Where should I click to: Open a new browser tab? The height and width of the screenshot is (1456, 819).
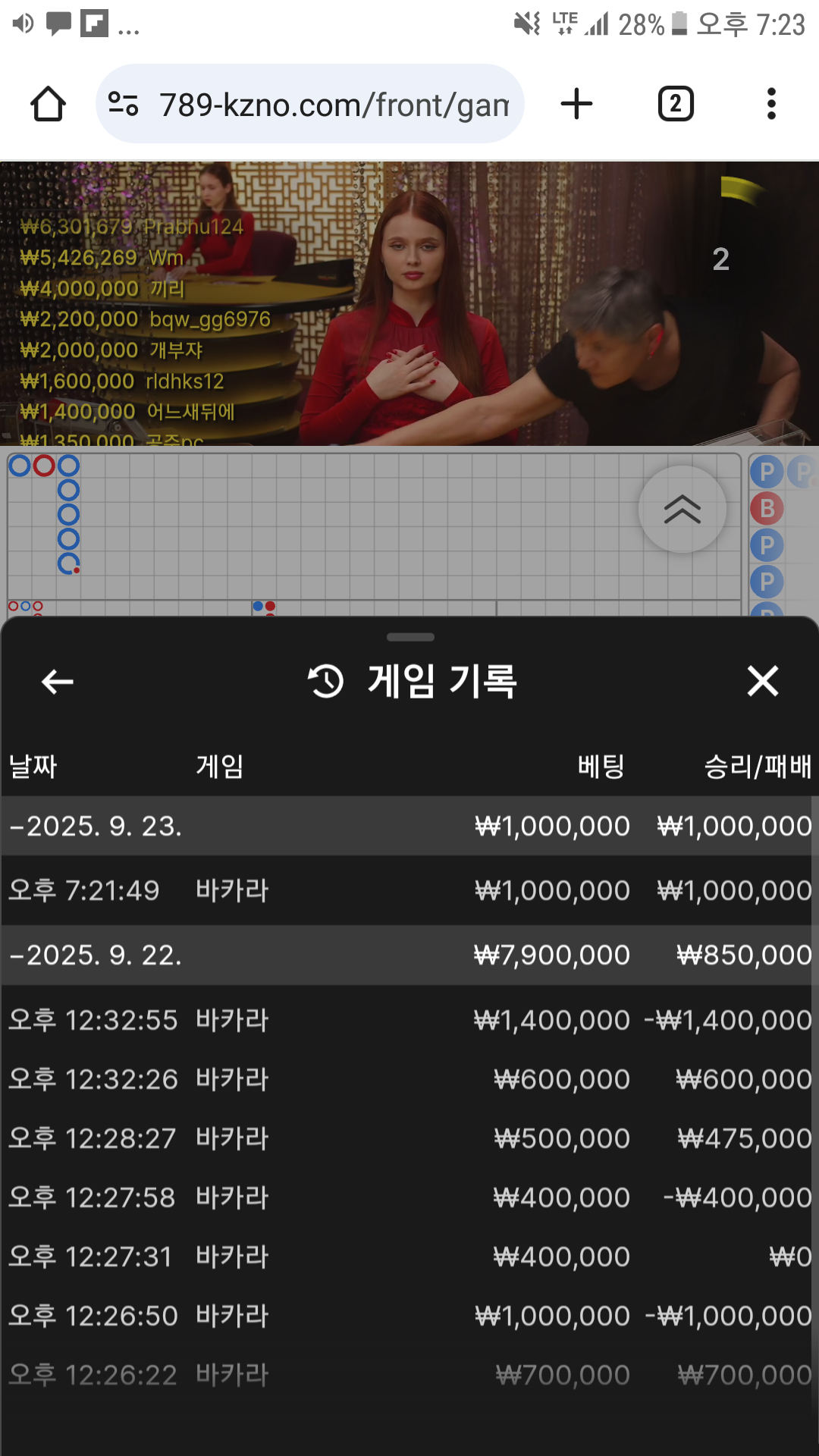point(576,104)
